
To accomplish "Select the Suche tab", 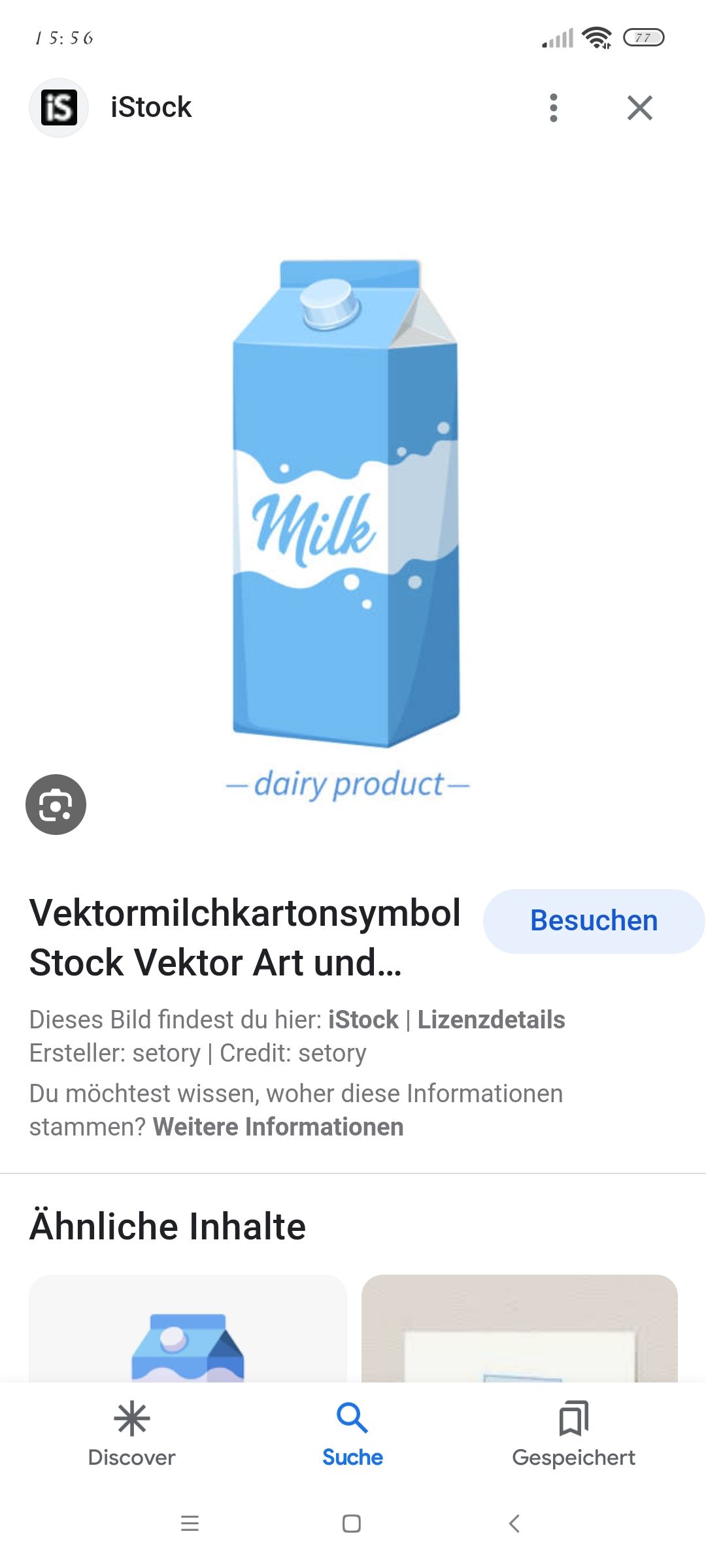I will pos(352,1434).
